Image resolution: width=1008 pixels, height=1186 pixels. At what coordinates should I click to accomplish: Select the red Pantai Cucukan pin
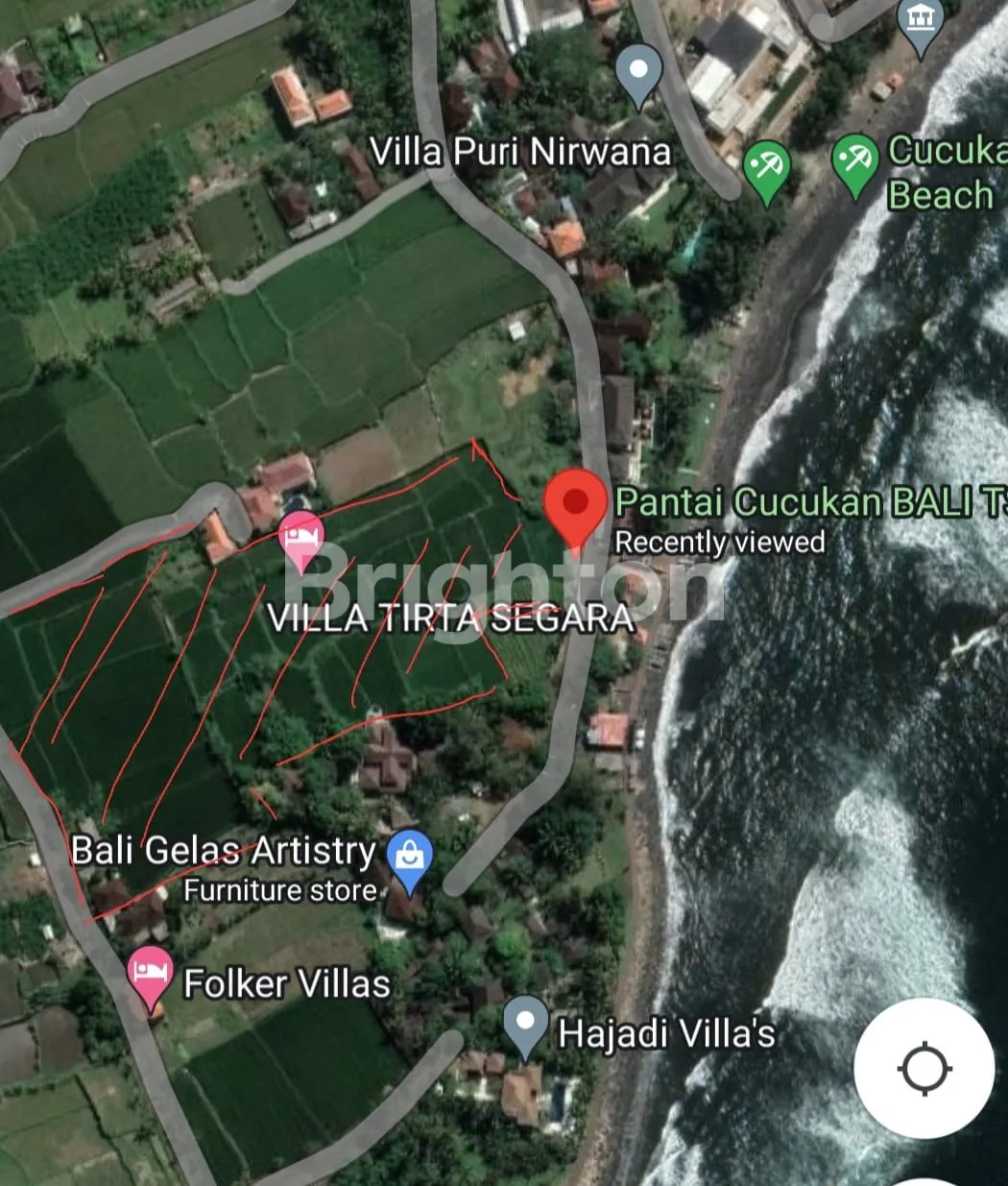tap(575, 505)
